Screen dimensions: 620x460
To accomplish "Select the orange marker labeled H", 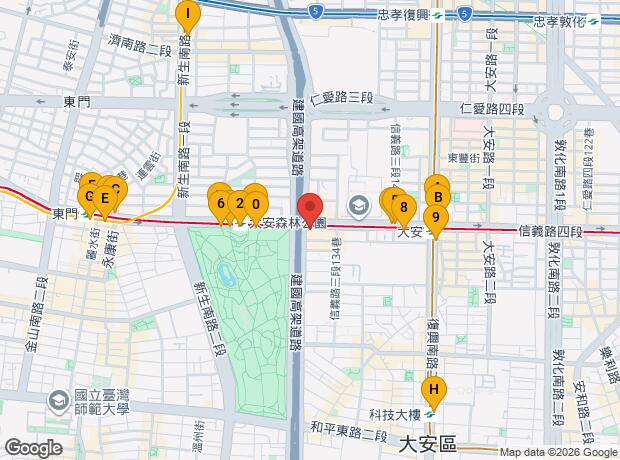I will pos(433,389).
